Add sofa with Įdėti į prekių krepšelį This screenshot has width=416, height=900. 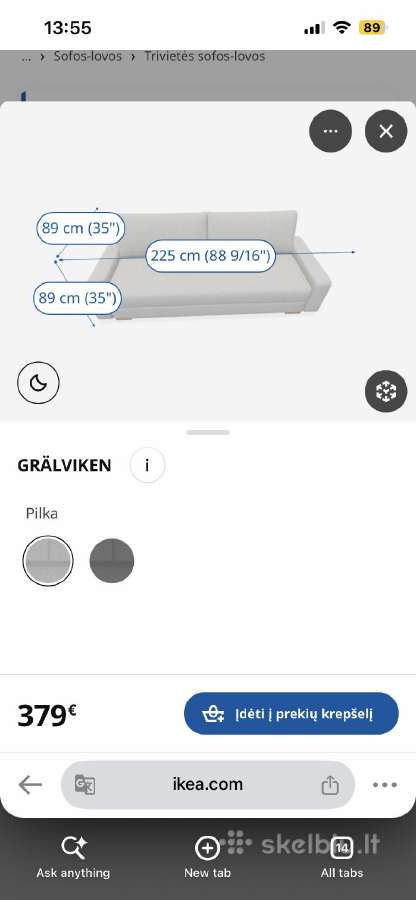point(291,713)
